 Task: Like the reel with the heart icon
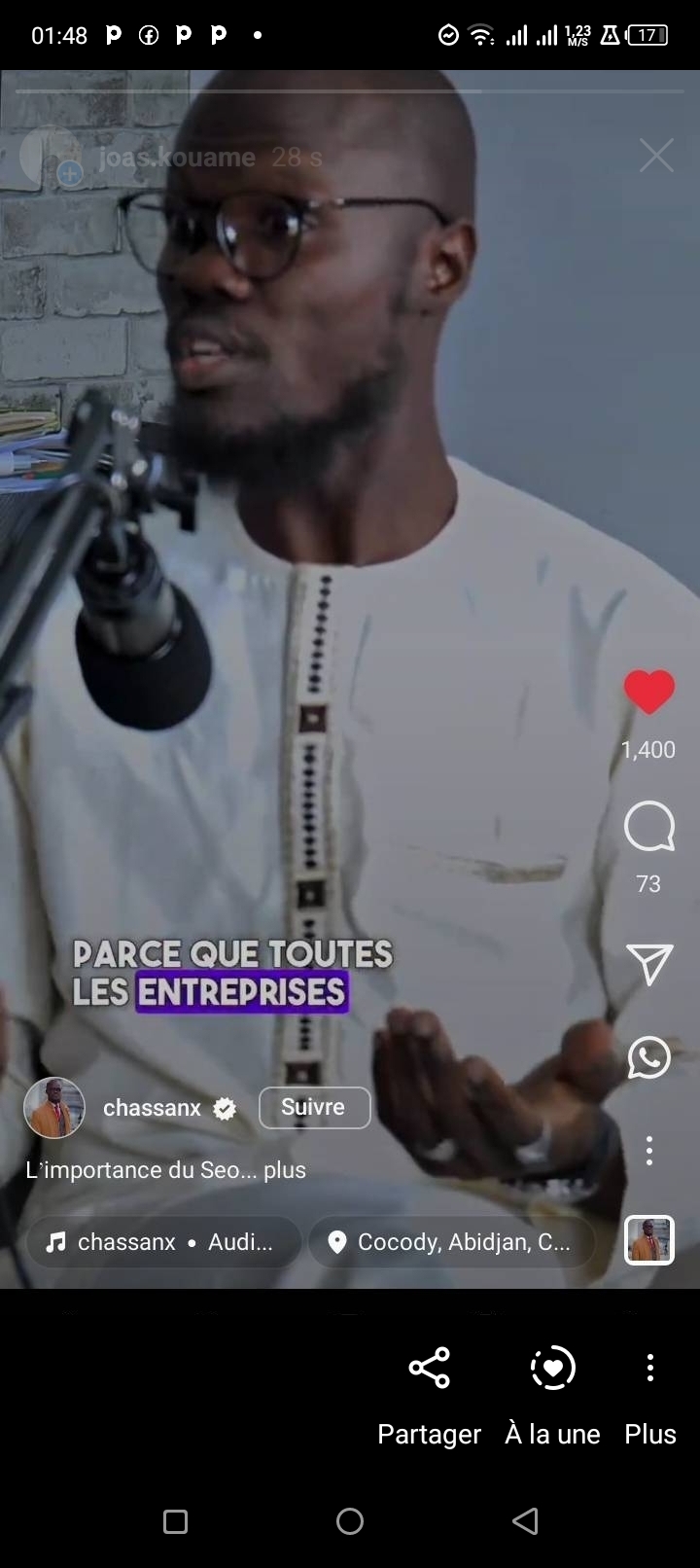648,693
